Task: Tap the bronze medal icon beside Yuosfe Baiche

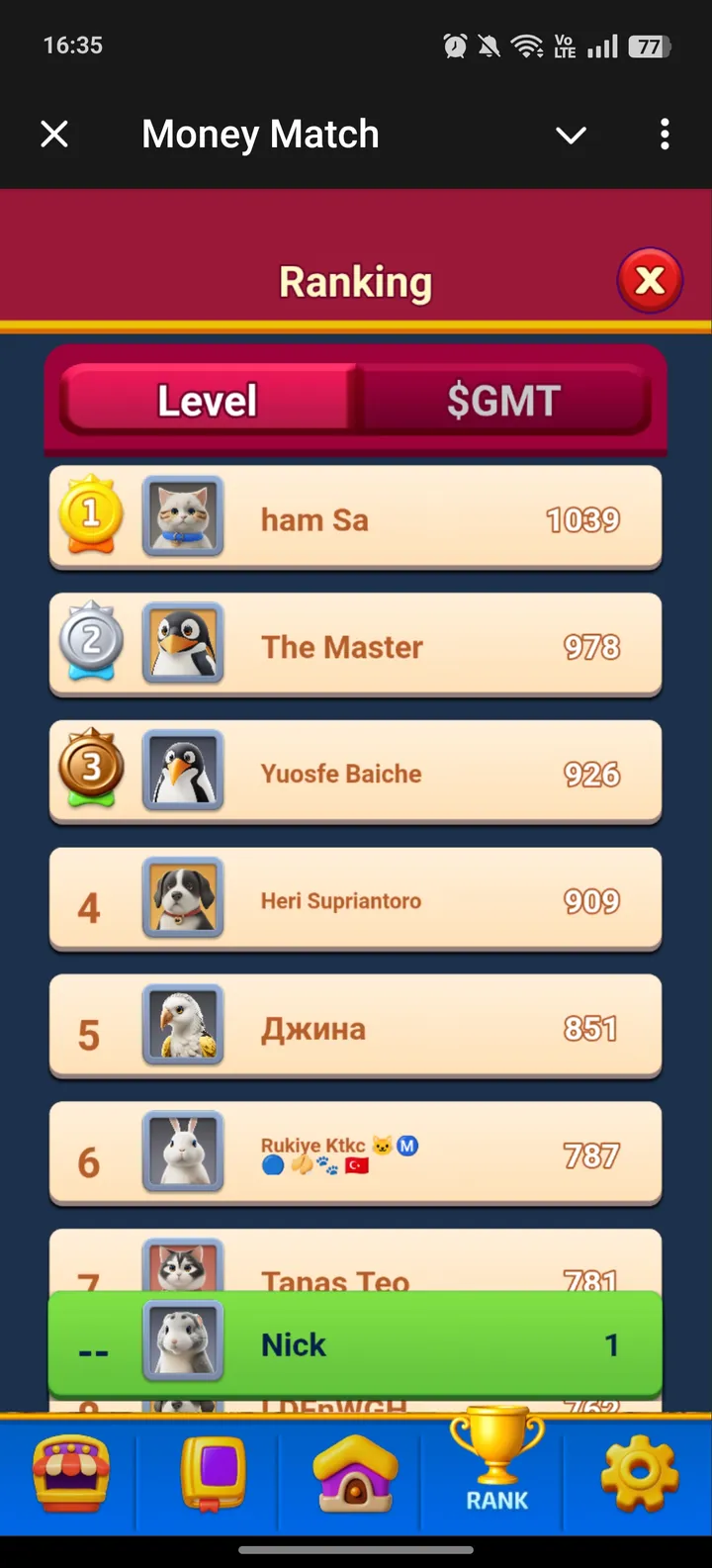Action: [89, 767]
